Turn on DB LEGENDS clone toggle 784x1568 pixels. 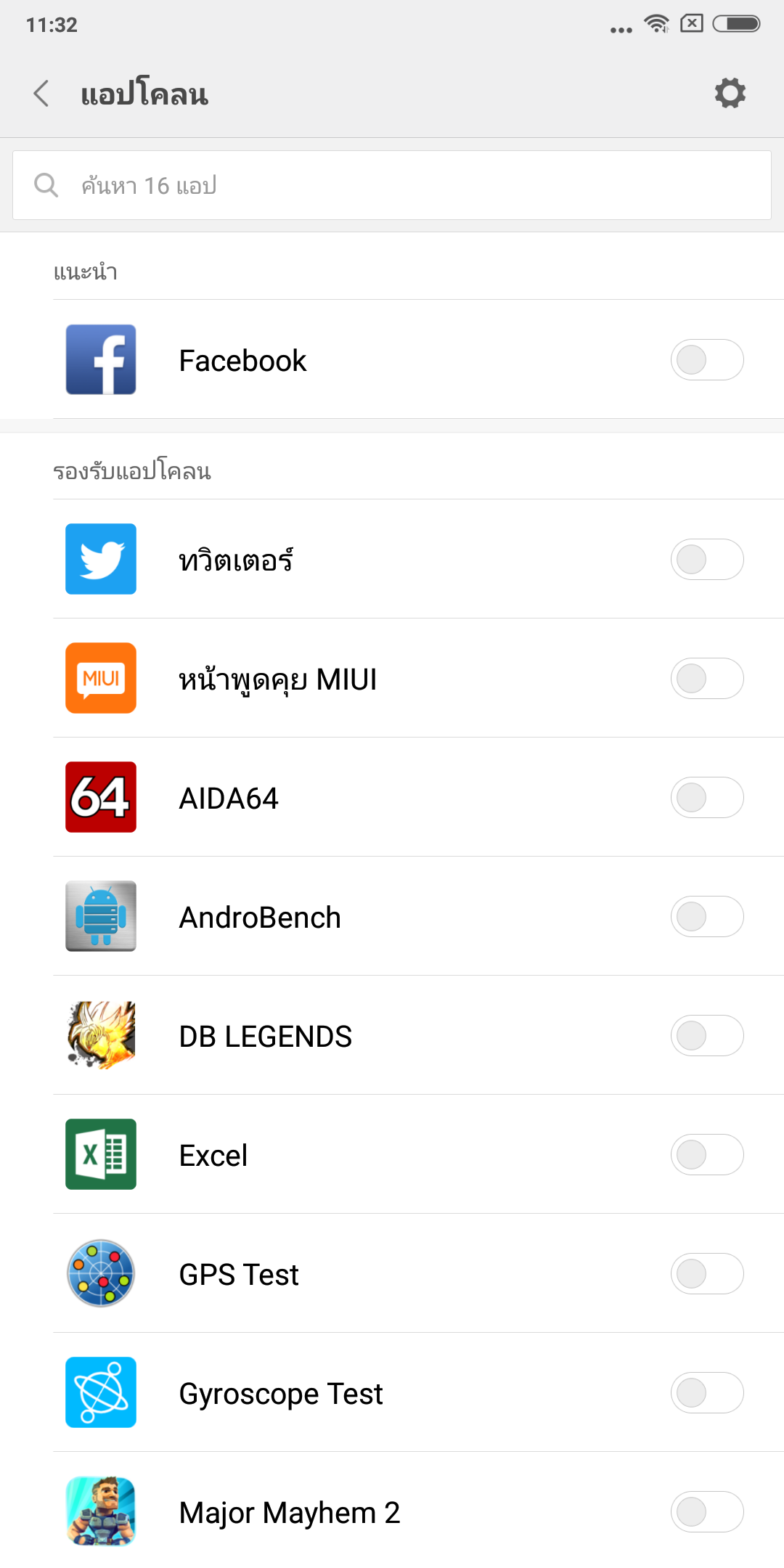point(706,1036)
